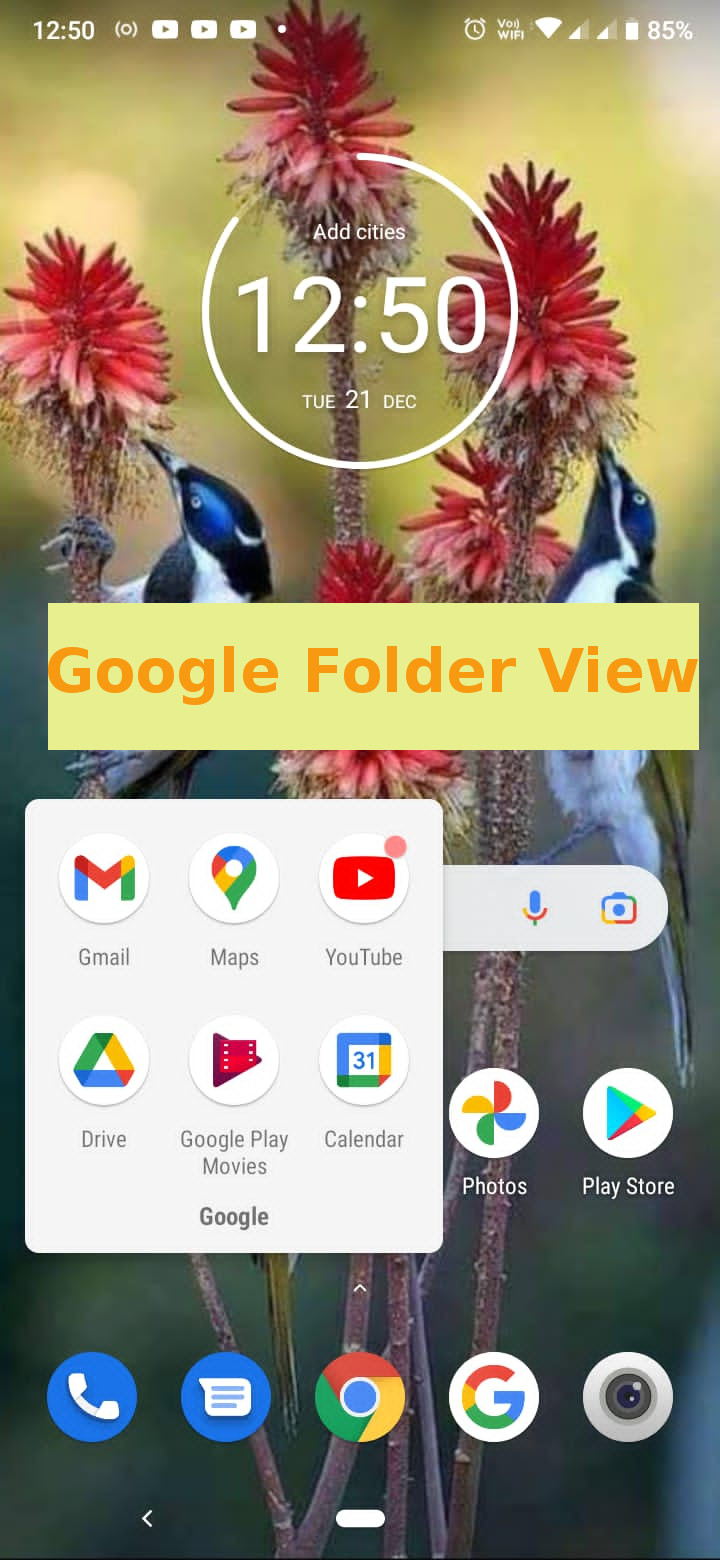Launch the Chrome browser
Image resolution: width=720 pixels, height=1560 pixels.
[360, 1397]
